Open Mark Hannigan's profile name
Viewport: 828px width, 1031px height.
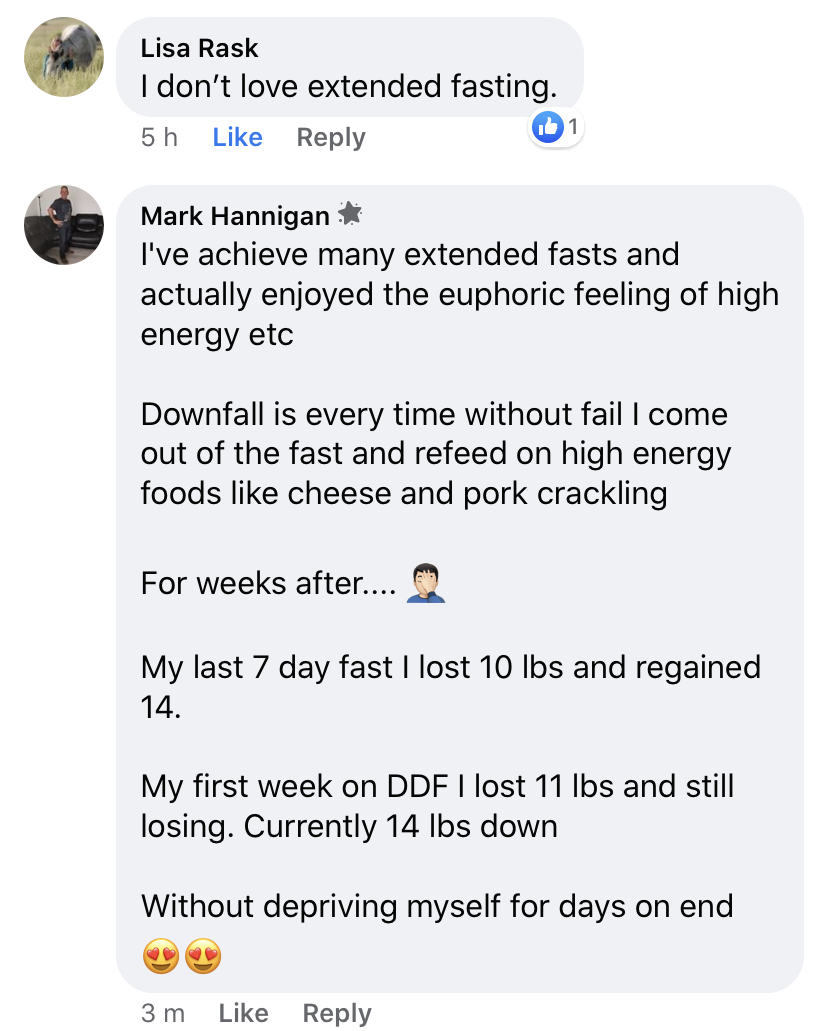(x=235, y=216)
